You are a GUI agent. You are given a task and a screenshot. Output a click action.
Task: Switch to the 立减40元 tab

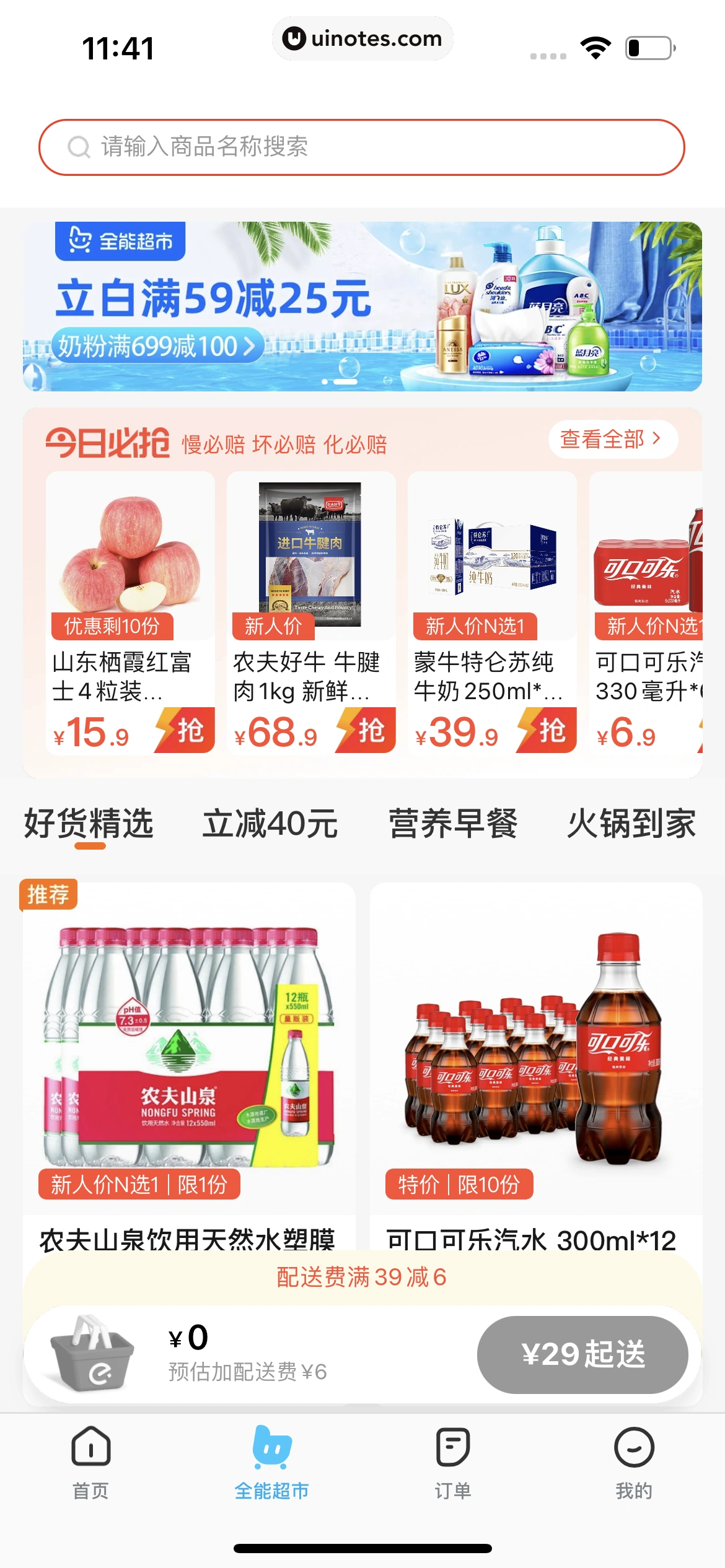pyautogui.click(x=270, y=824)
